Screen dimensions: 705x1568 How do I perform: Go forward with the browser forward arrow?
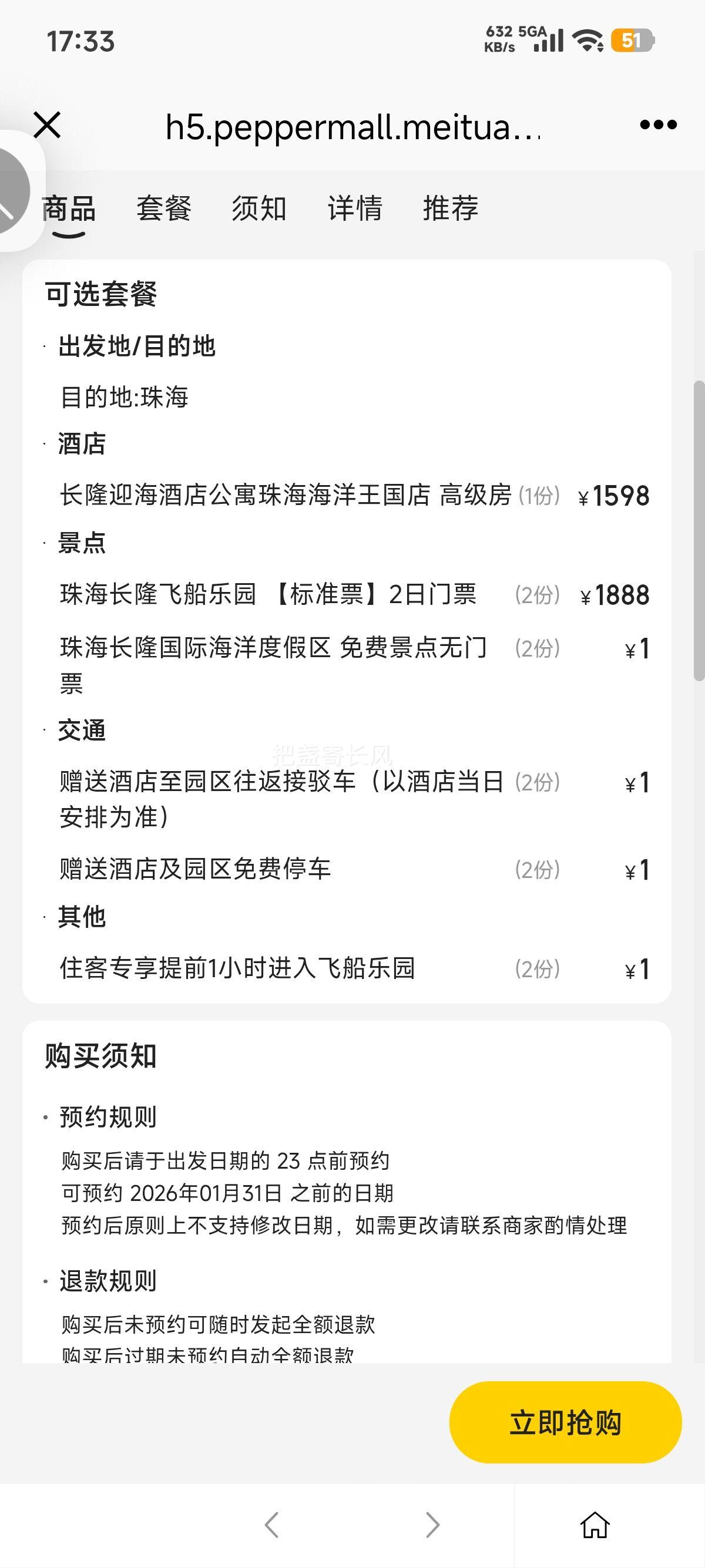432,1525
